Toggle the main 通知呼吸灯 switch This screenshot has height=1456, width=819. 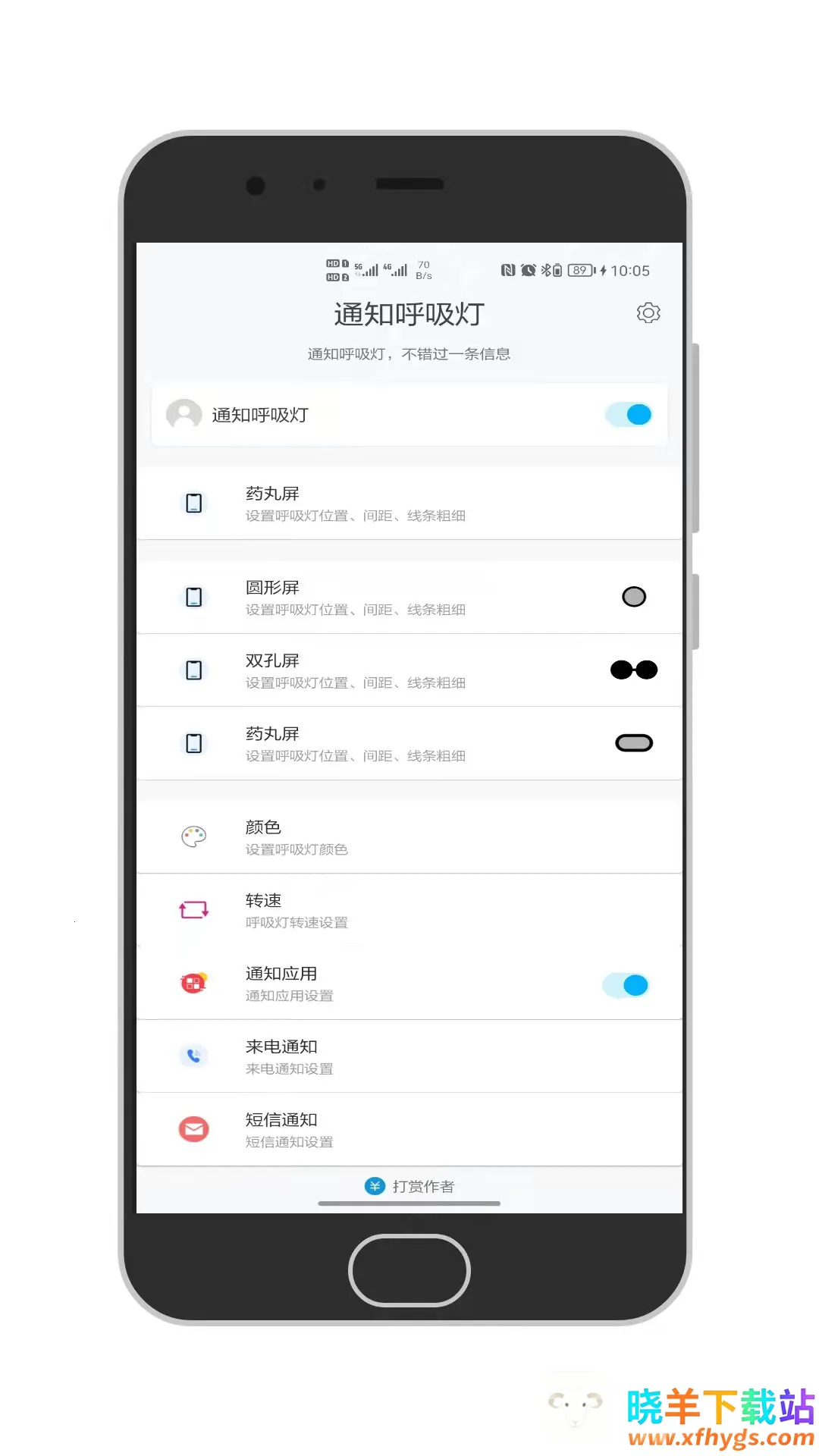pyautogui.click(x=629, y=415)
